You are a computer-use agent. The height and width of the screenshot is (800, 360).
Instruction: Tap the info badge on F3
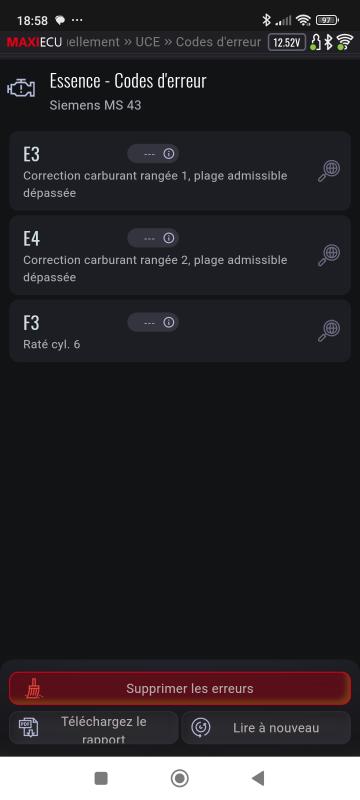(153, 322)
